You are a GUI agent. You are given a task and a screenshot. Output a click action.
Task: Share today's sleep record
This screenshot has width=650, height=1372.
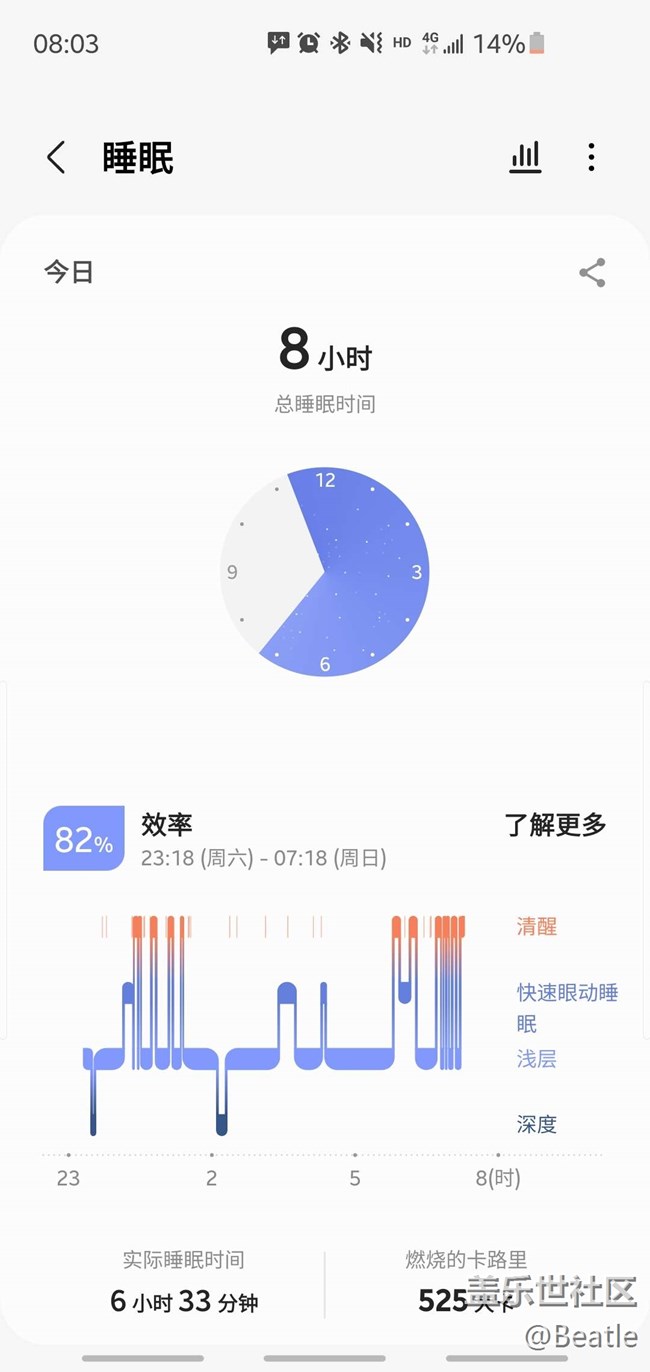pos(592,273)
